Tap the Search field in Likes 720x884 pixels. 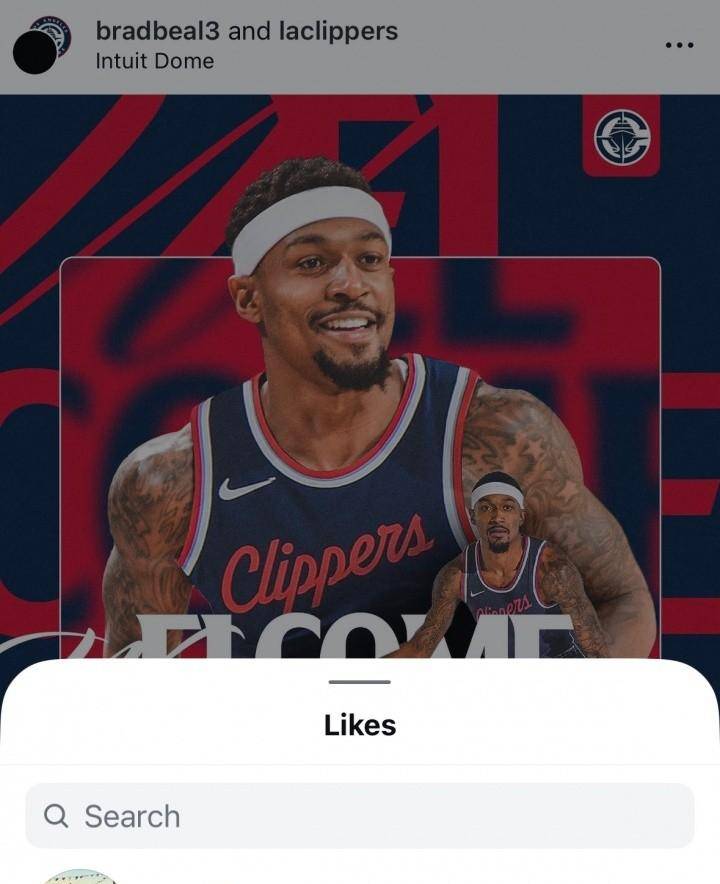pyautogui.click(x=360, y=816)
